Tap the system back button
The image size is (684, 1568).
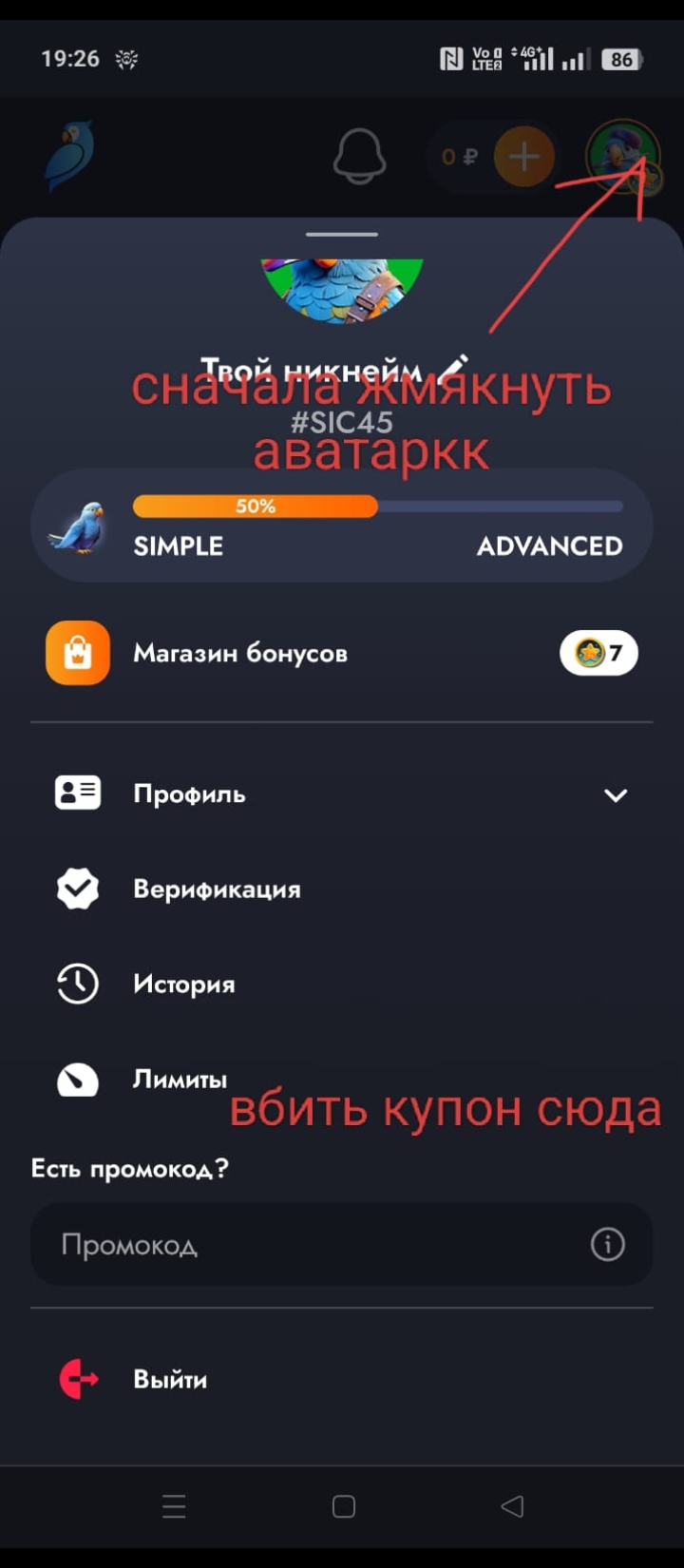pos(512,1506)
